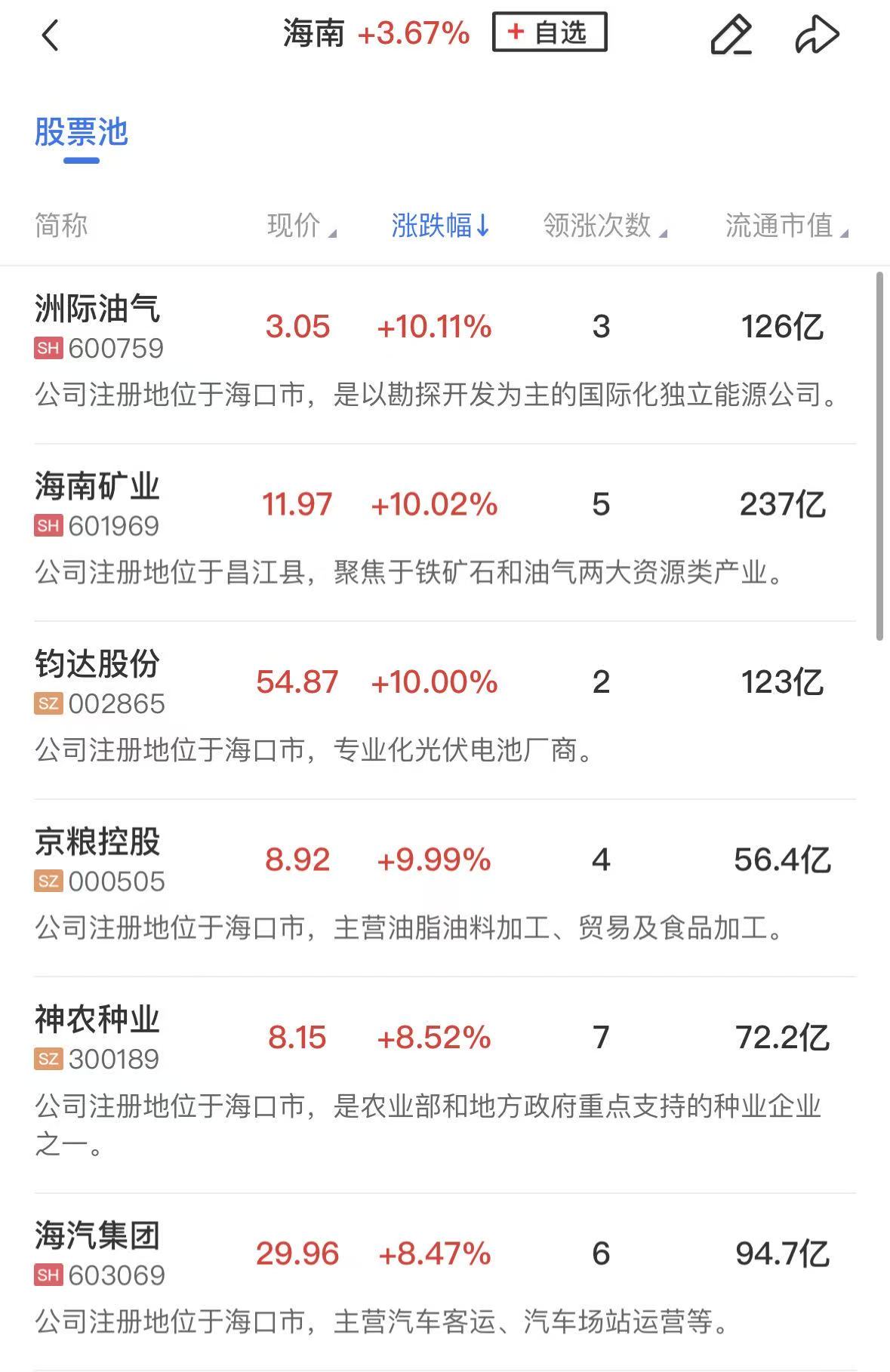
Task: Open the edit pencil icon
Action: pos(731,35)
